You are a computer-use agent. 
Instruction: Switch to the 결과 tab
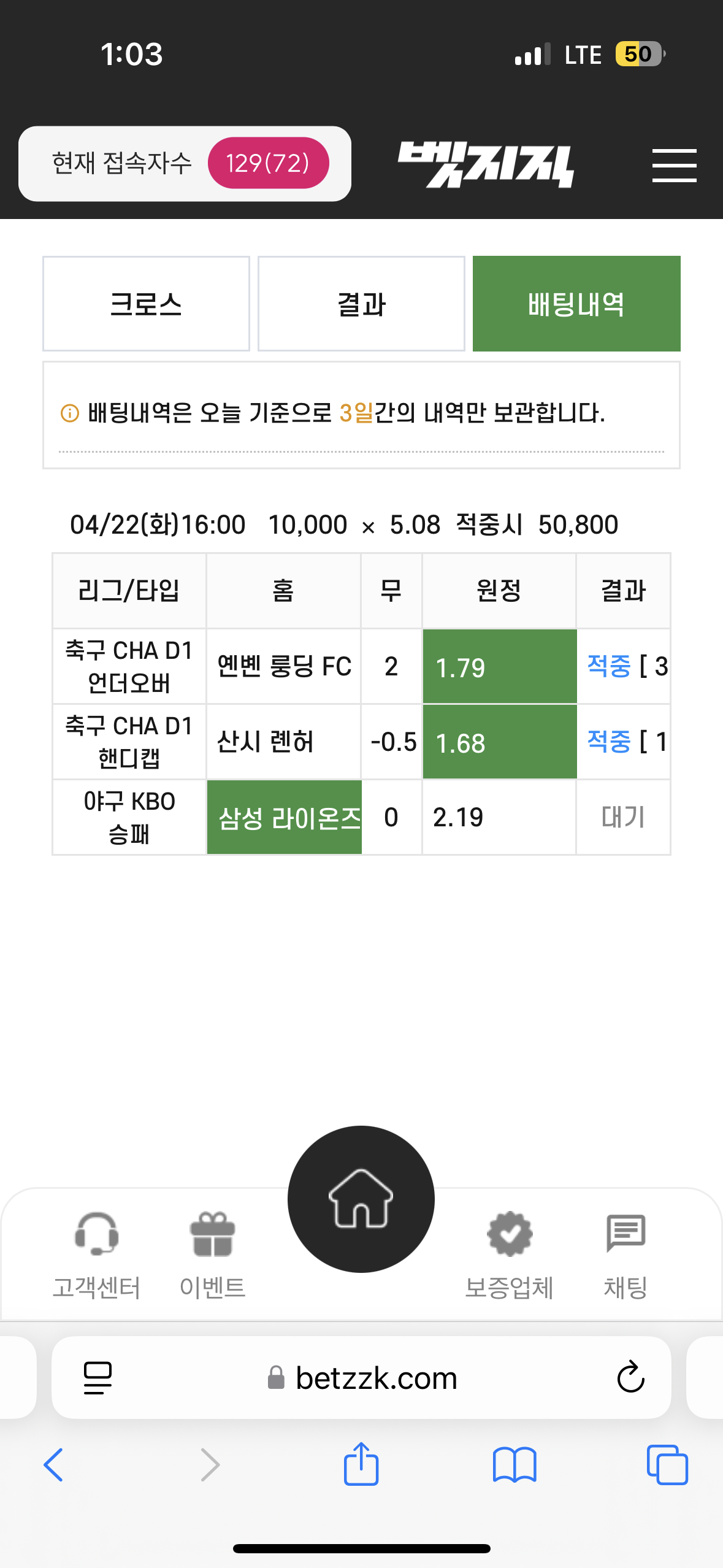[x=361, y=304]
